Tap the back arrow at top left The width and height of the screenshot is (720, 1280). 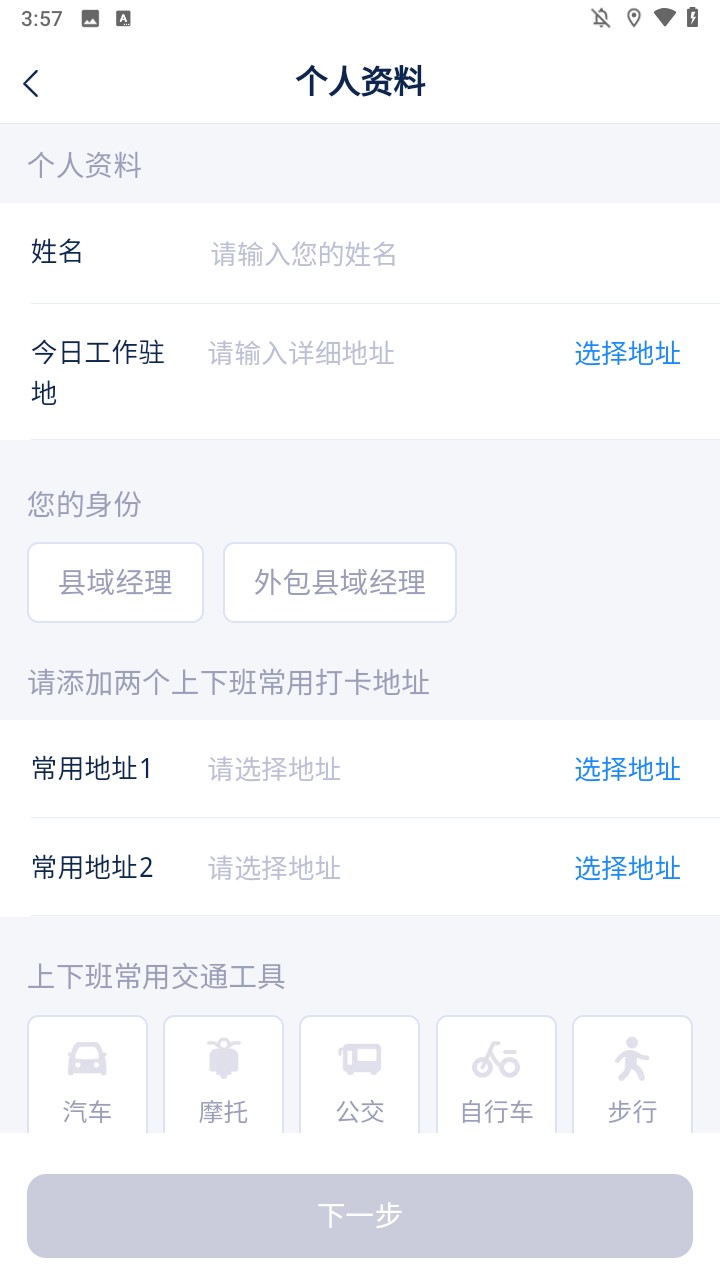pos(30,84)
